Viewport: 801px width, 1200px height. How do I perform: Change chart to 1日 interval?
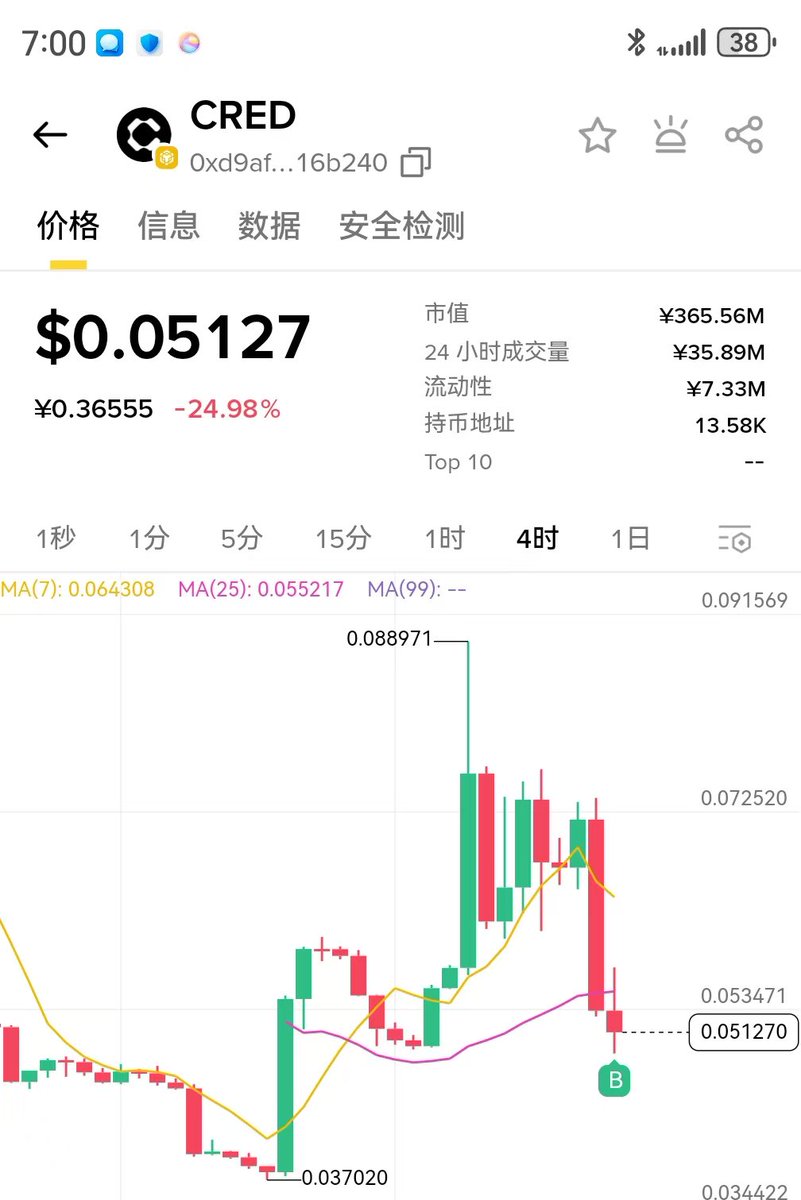630,539
